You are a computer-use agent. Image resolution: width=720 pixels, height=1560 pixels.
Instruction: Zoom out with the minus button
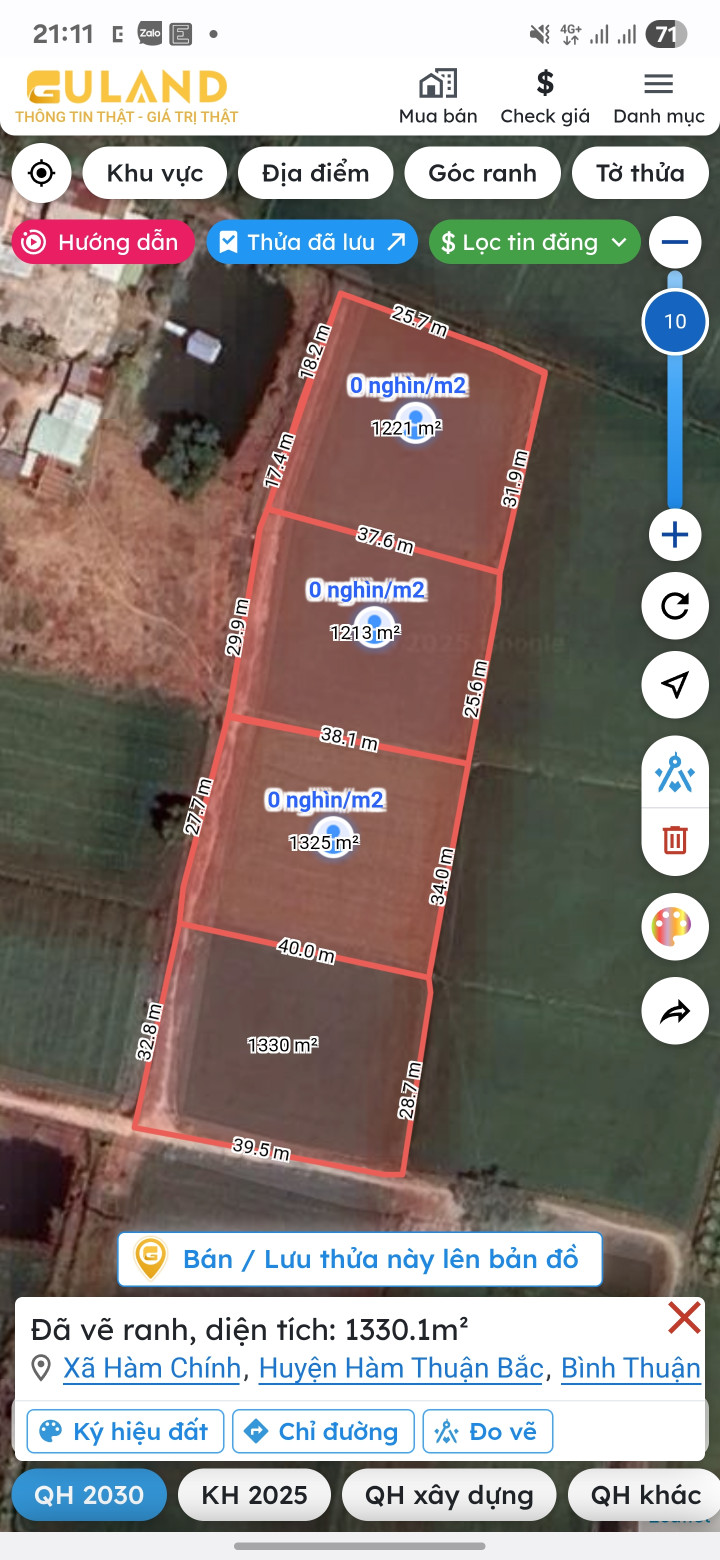pos(675,242)
